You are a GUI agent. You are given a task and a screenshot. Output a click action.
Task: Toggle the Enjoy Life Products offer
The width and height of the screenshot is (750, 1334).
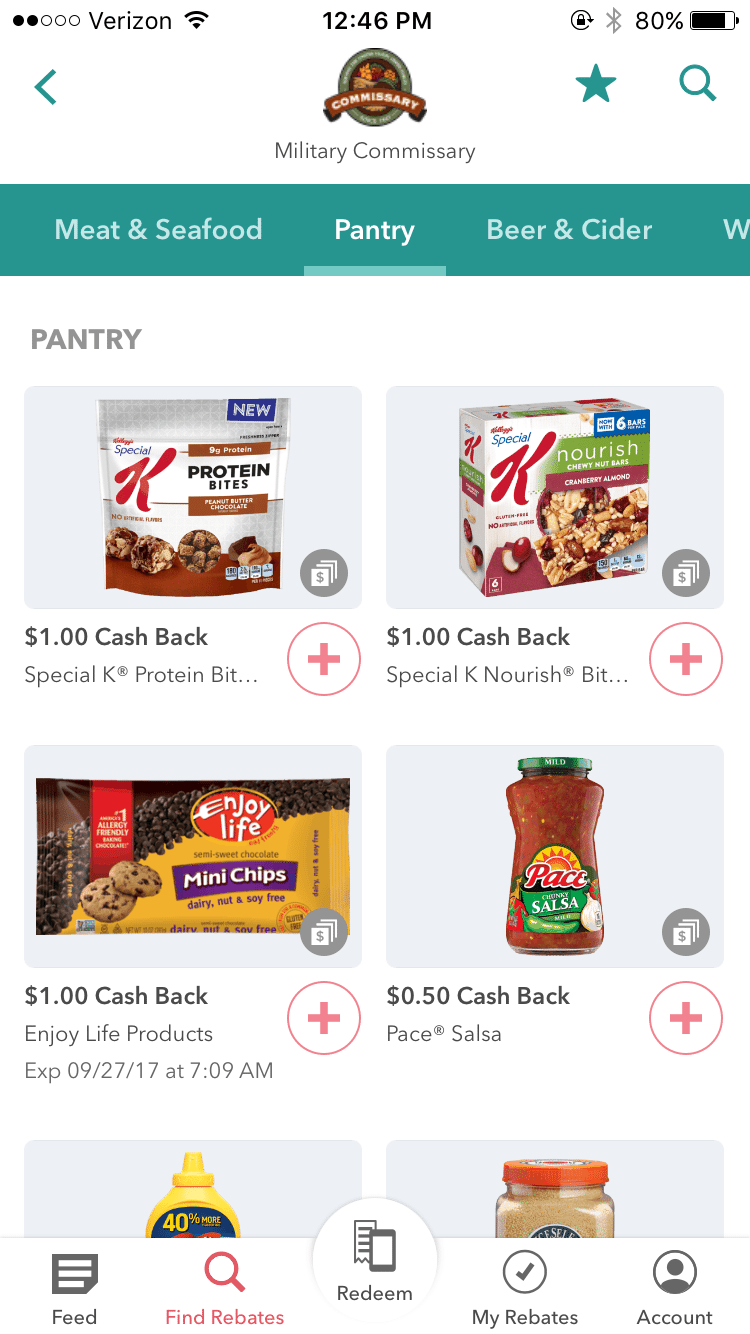[324, 1017]
